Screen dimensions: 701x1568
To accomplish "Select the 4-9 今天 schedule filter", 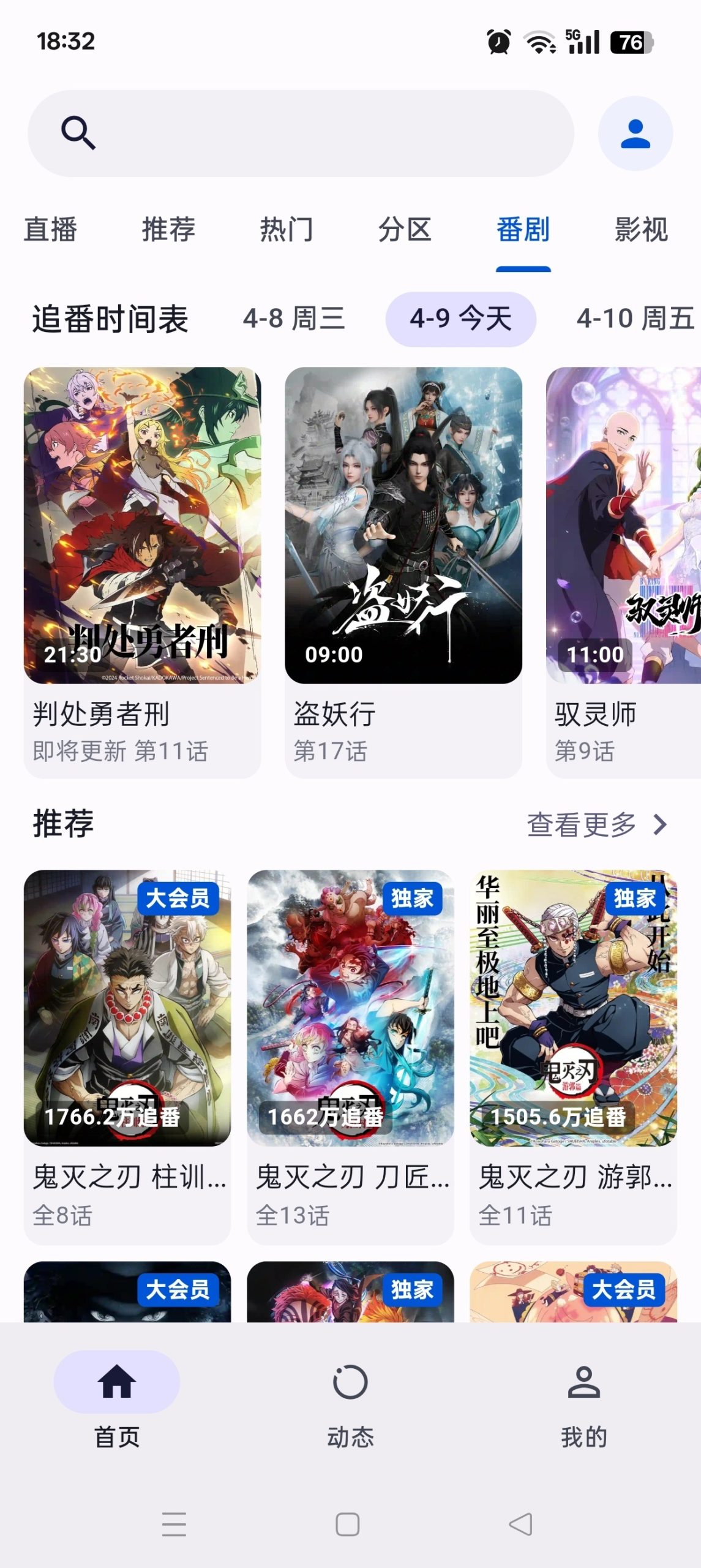I will (x=460, y=319).
